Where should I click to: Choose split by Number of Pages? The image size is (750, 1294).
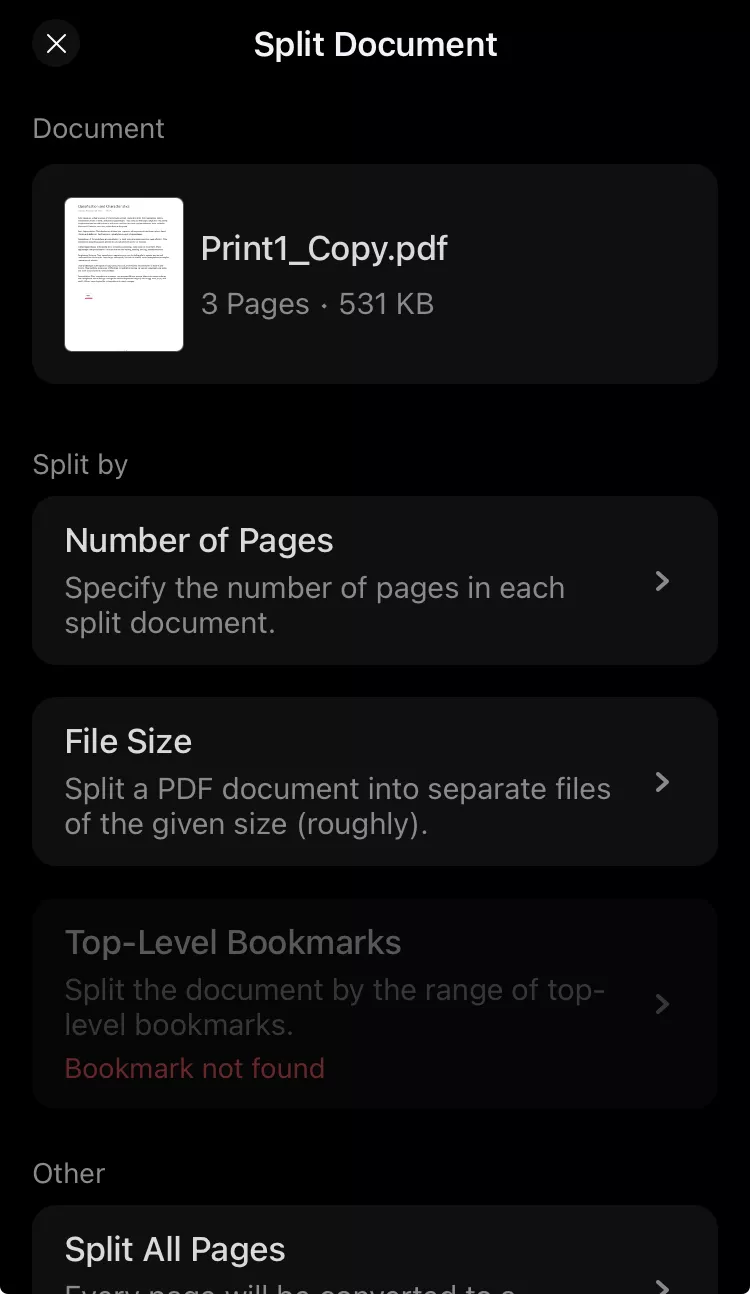pyautogui.click(x=375, y=580)
